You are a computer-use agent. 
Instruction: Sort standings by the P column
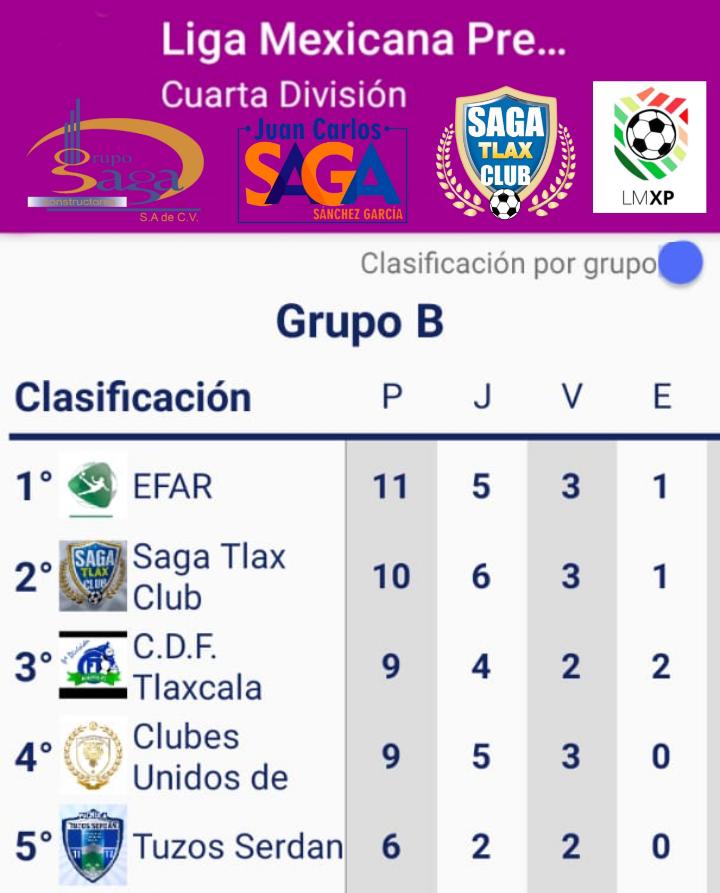point(391,394)
